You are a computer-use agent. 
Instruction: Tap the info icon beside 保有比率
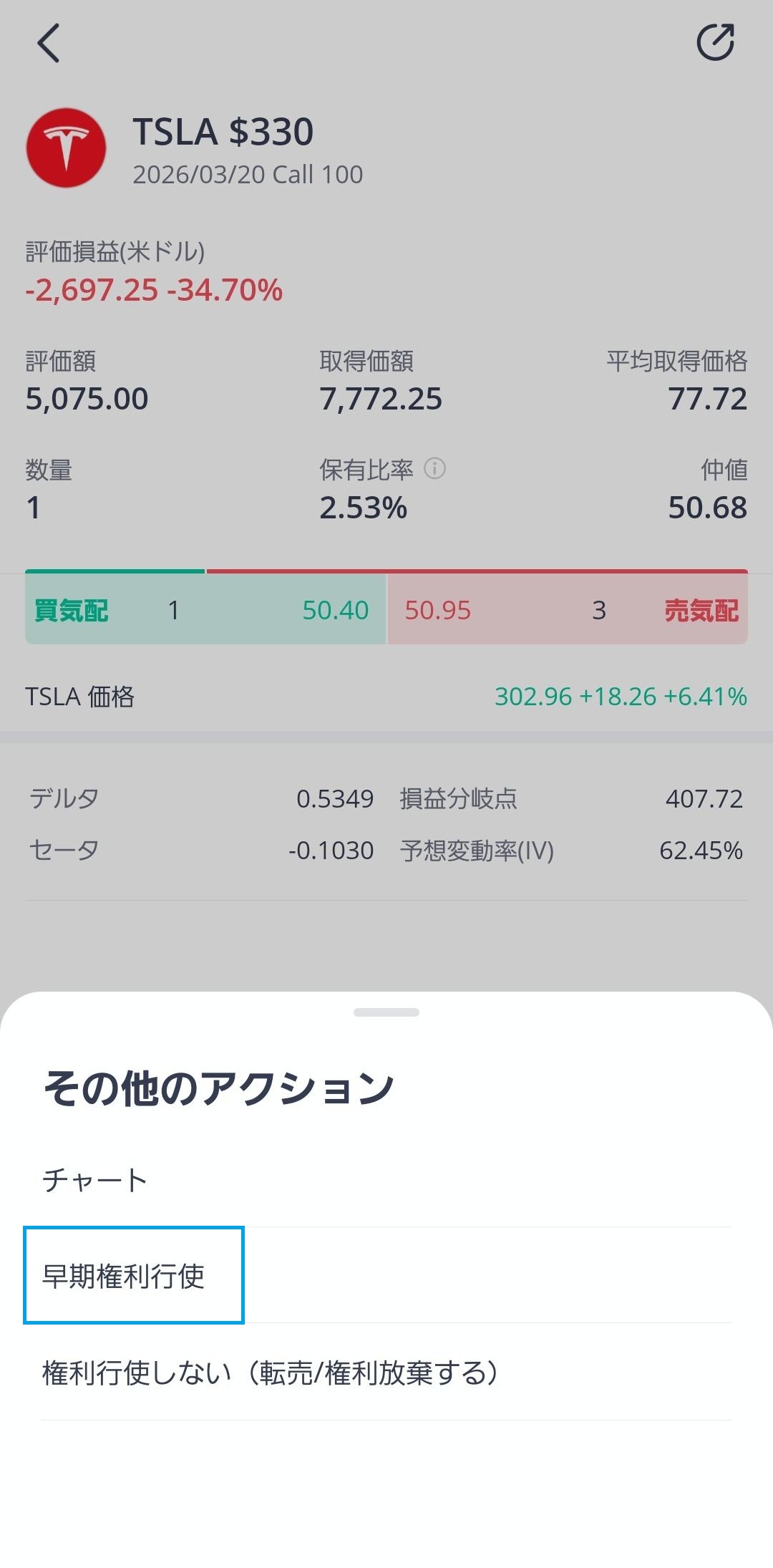point(434,469)
